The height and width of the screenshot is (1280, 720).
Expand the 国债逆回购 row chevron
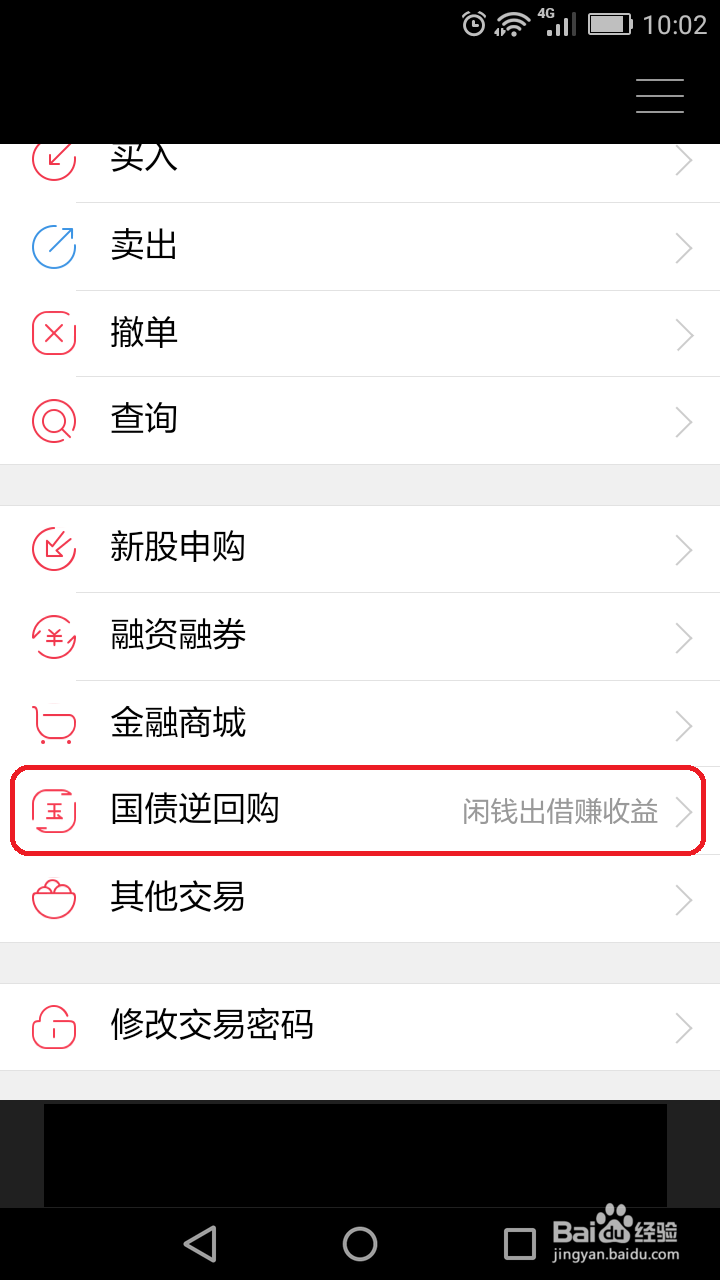click(684, 812)
